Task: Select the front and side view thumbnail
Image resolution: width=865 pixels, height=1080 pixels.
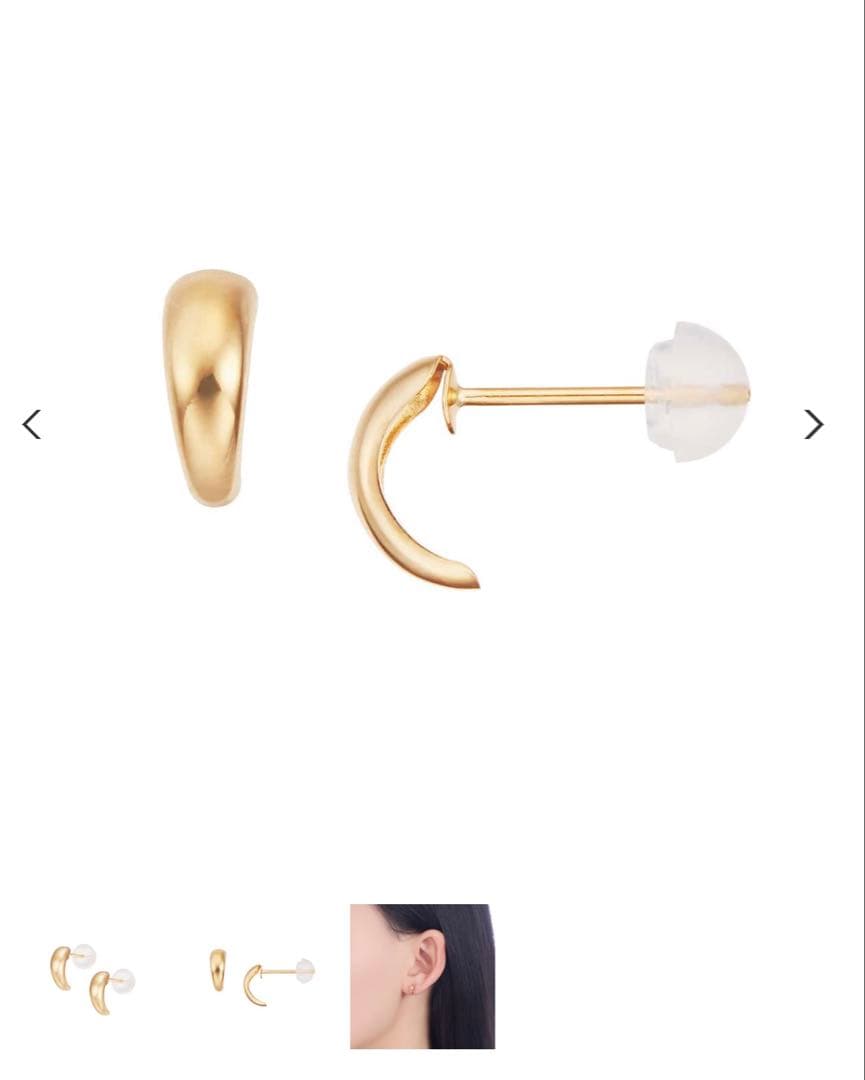Action: (261, 977)
